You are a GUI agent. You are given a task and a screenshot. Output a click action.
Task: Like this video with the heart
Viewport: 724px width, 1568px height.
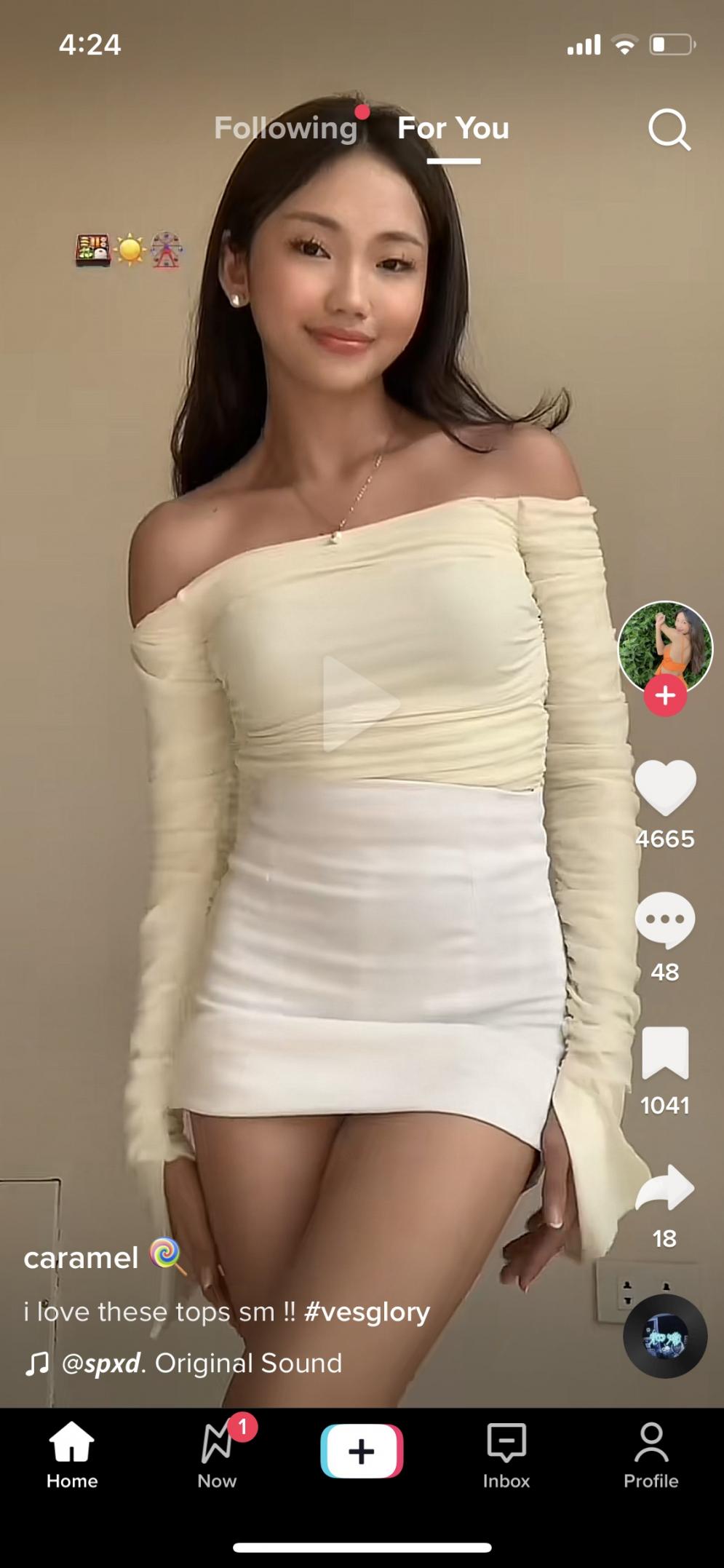click(665, 788)
